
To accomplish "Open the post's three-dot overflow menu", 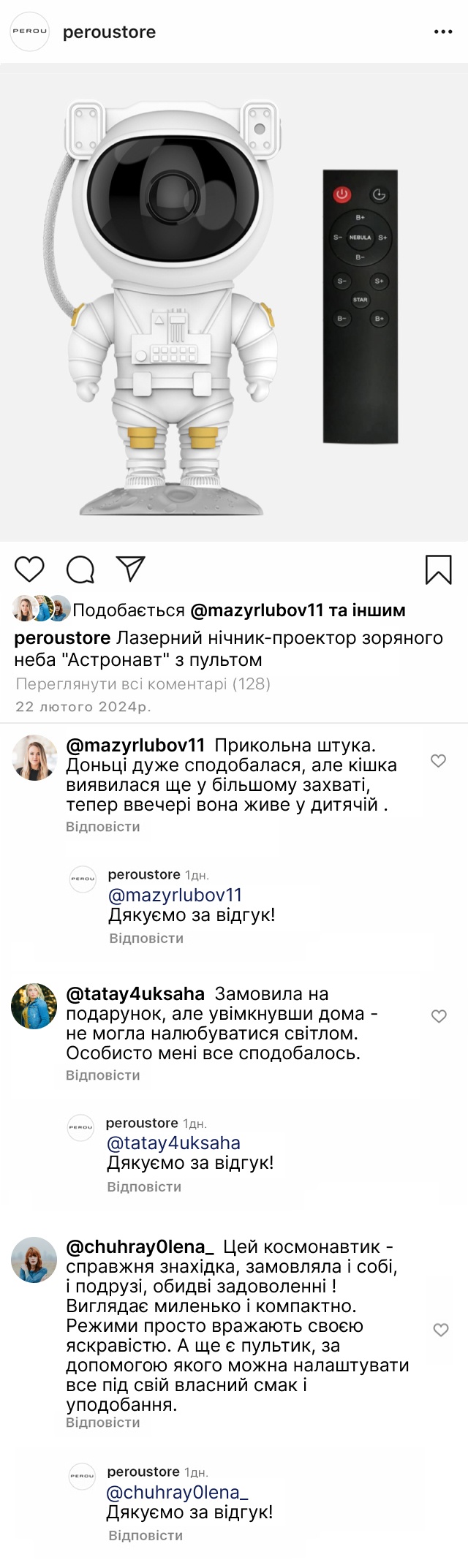I will 443,32.
